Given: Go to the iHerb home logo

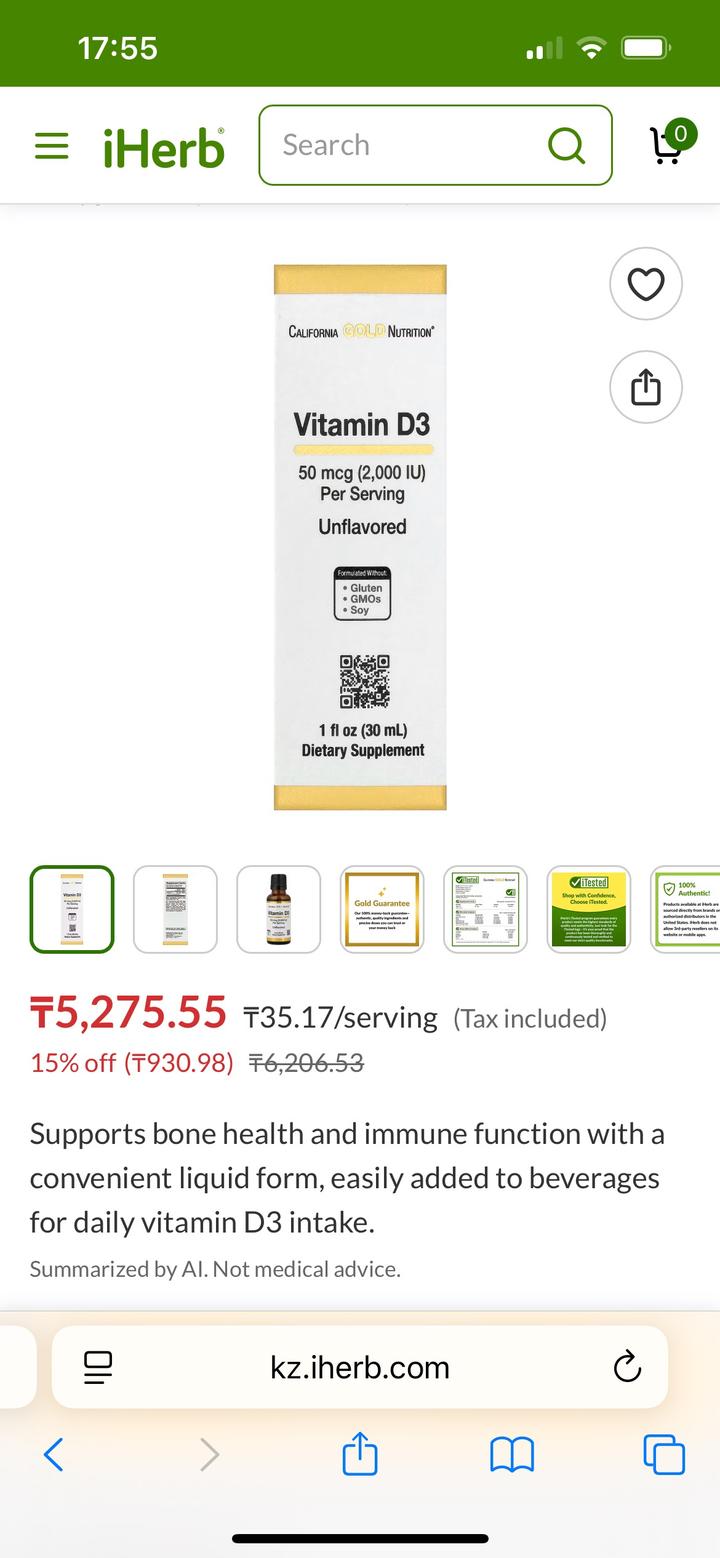Looking at the screenshot, I should [164, 147].
